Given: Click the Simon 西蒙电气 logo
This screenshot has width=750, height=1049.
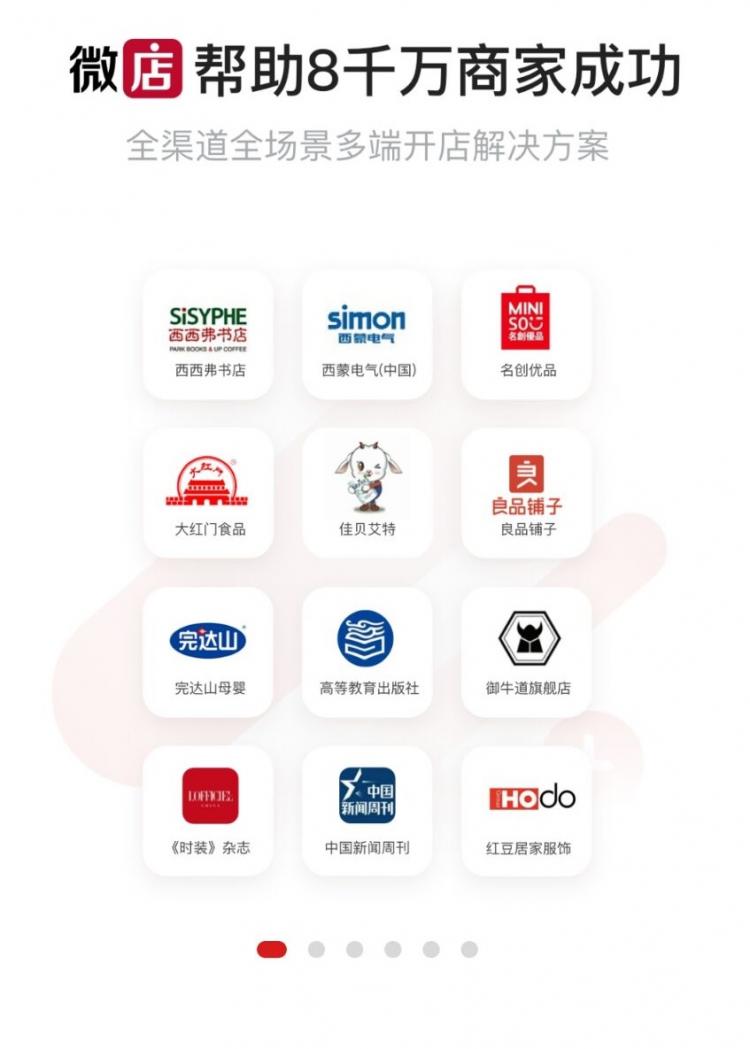Looking at the screenshot, I should [x=367, y=324].
